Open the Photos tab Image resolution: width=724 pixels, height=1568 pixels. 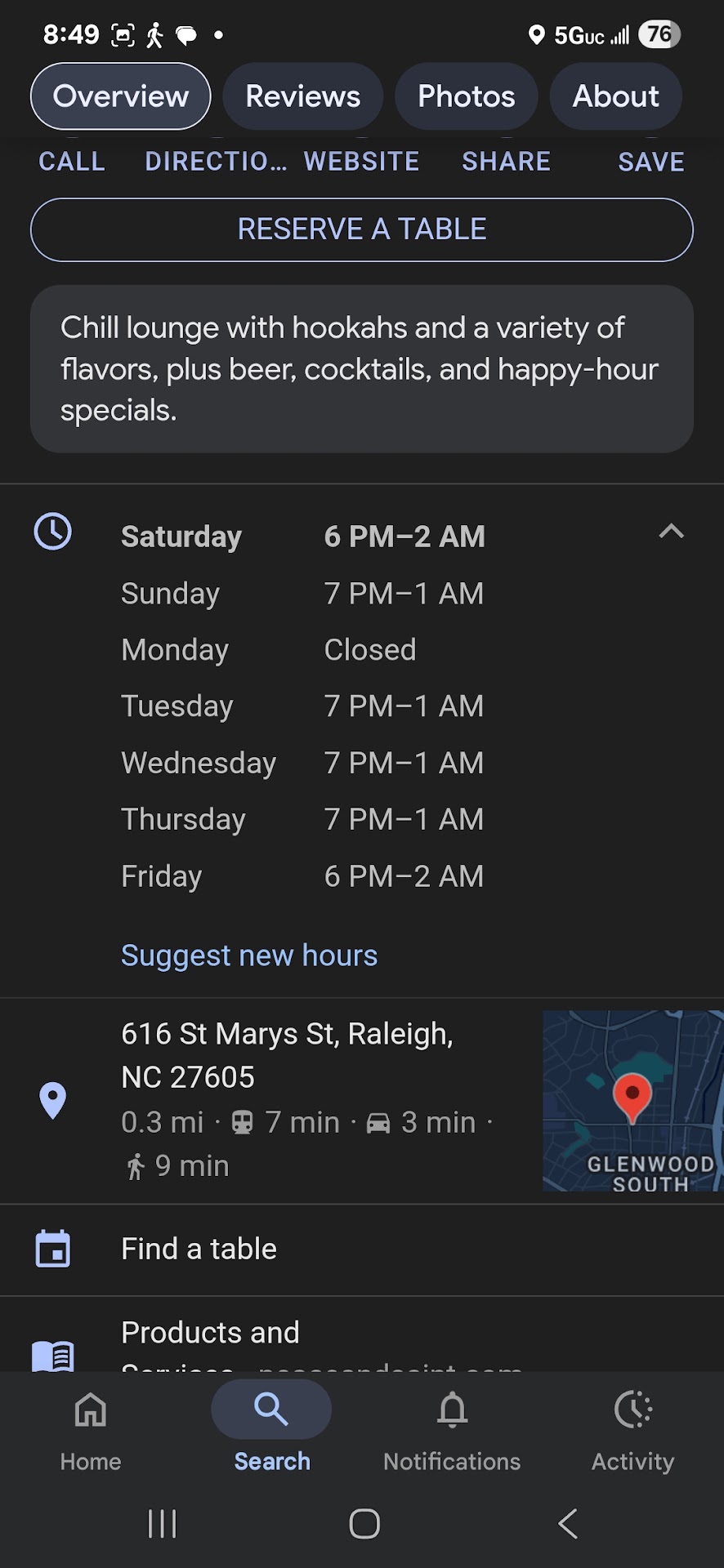tap(466, 96)
